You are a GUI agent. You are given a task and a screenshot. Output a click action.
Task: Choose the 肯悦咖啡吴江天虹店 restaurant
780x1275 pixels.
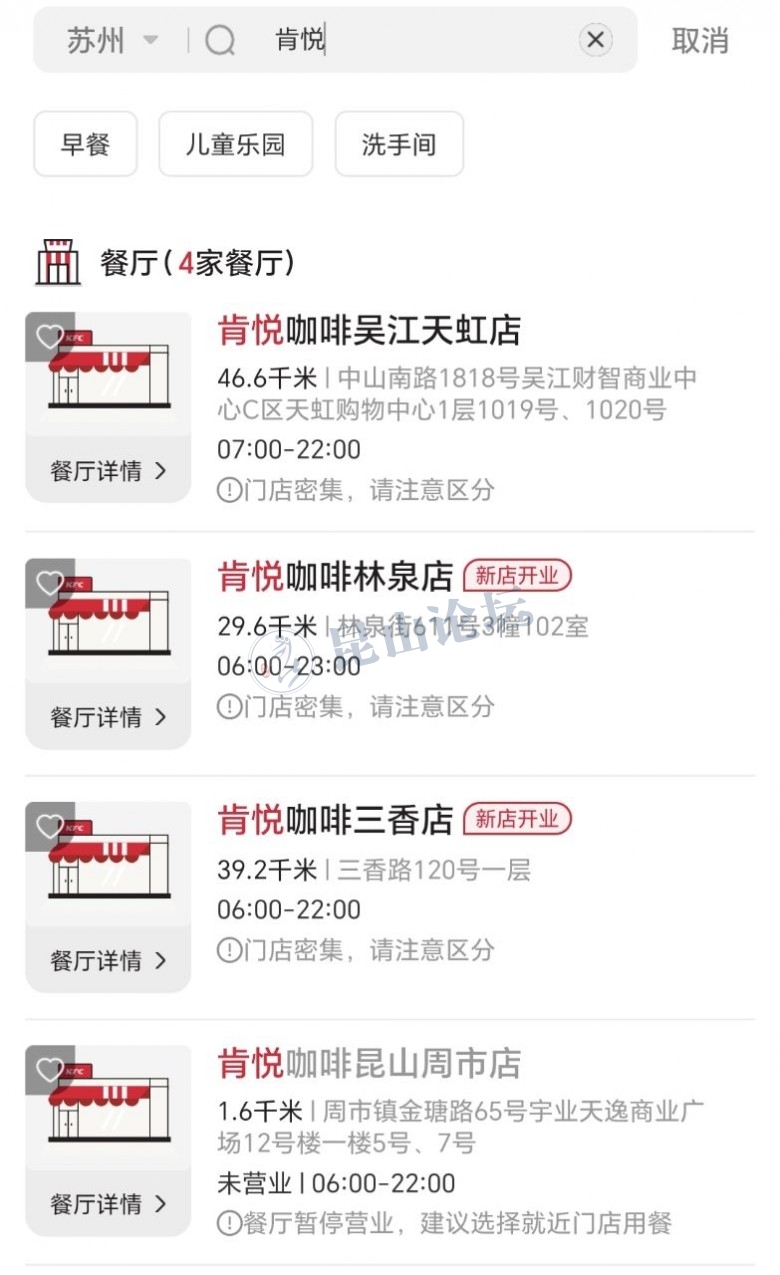[x=369, y=331]
